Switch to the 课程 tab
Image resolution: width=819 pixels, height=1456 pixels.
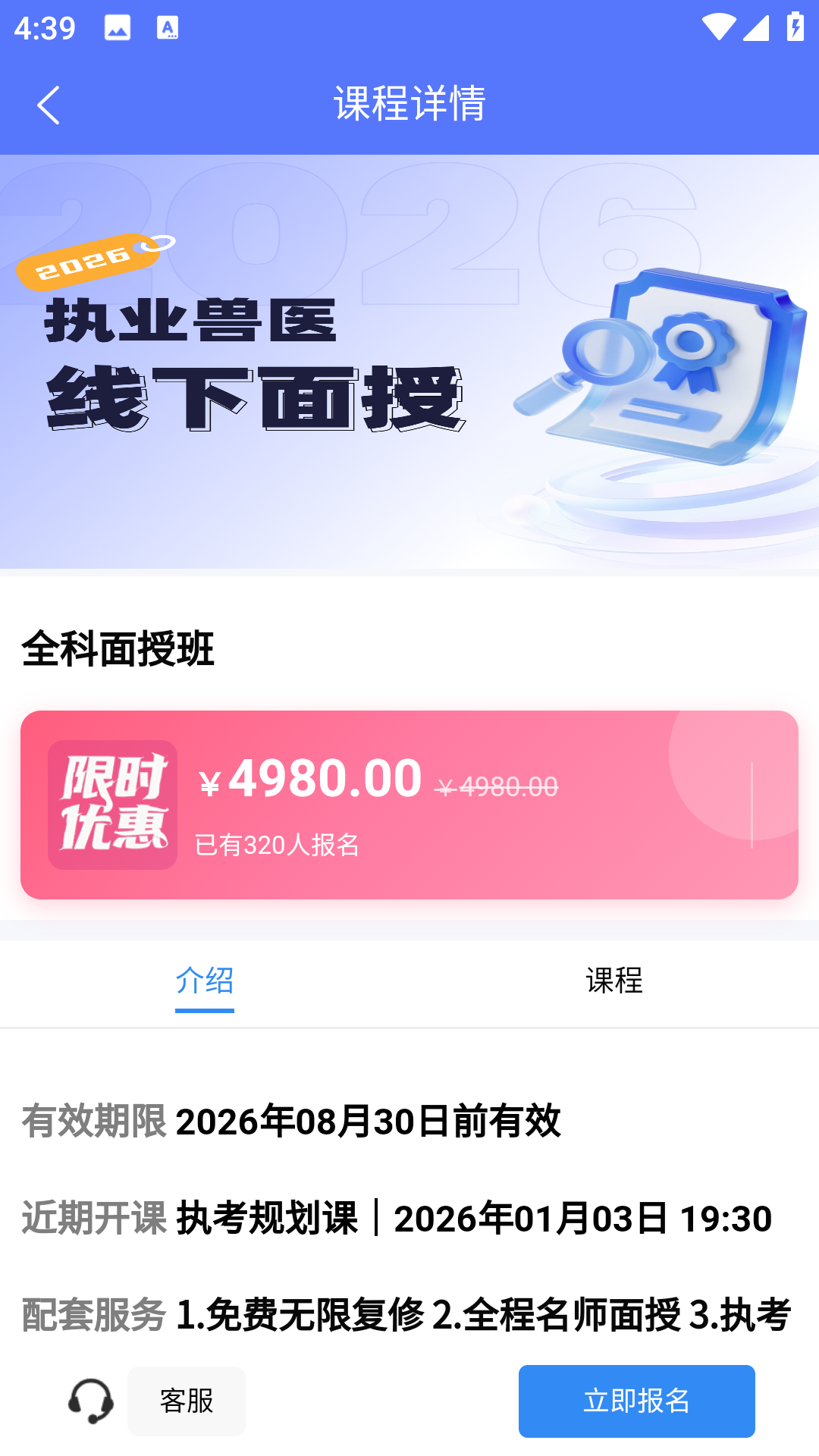coord(613,981)
